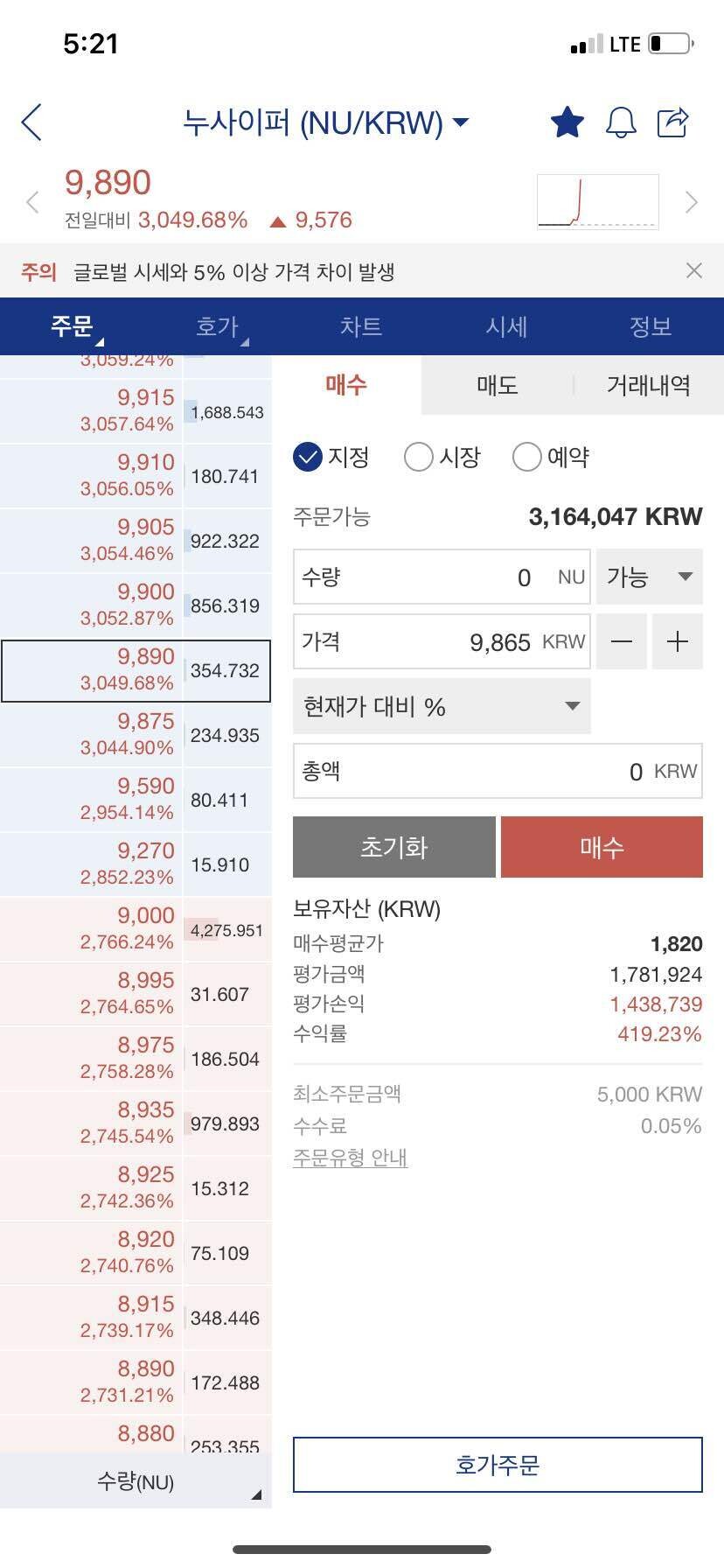Screen dimensions: 724x1568
Task: Keep 지정 (limit) order selected
Action: pos(308,457)
